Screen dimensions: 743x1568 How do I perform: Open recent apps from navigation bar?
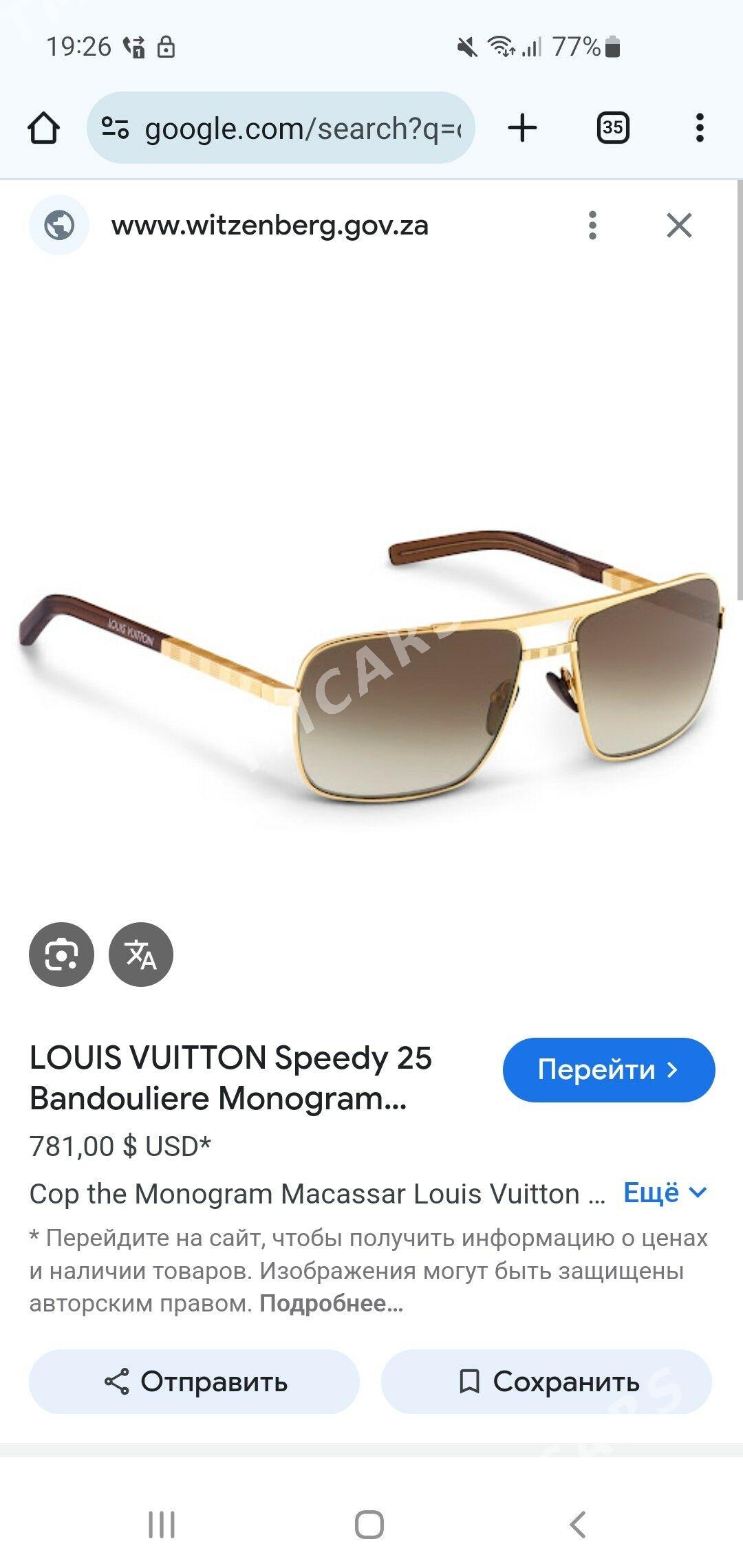[162, 1525]
